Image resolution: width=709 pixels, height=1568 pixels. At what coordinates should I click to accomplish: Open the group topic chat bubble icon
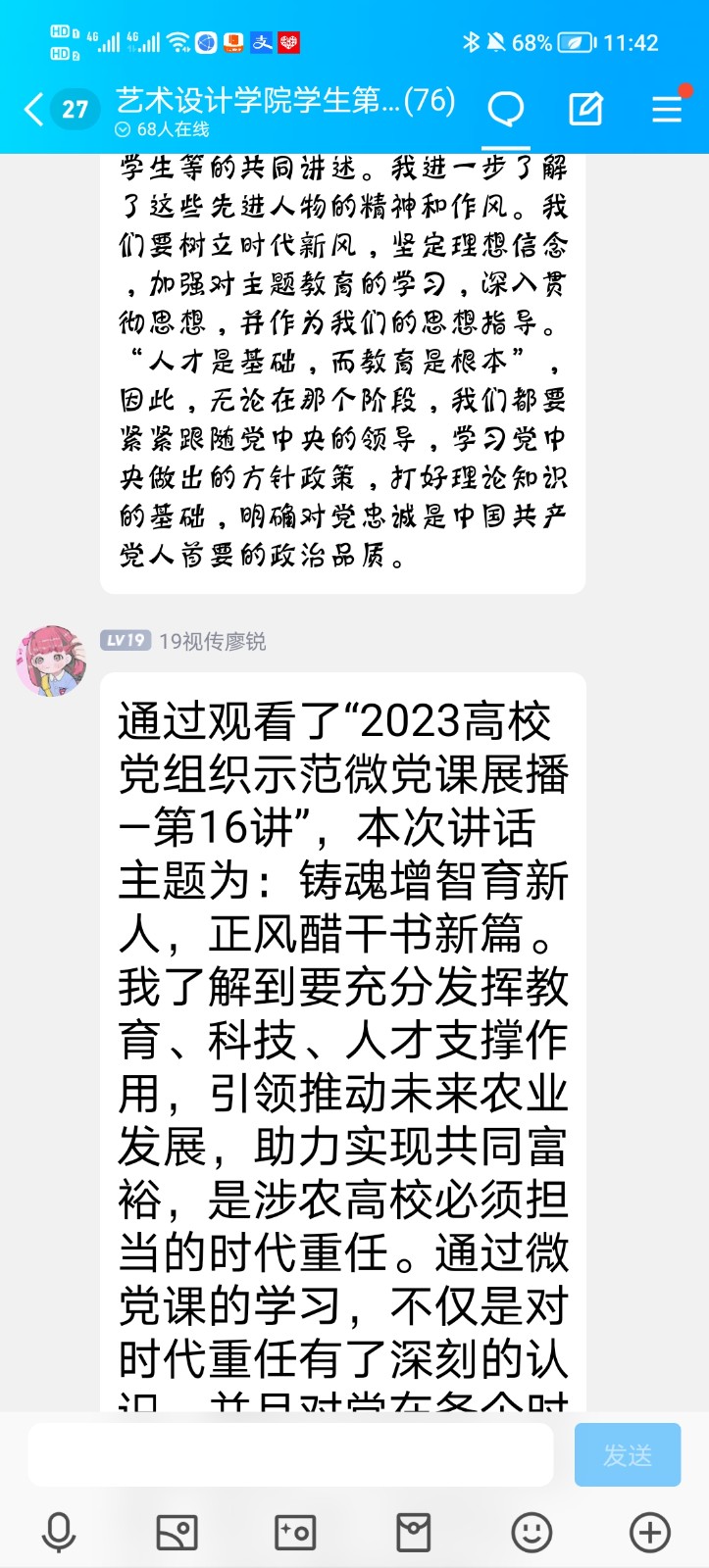[x=506, y=109]
